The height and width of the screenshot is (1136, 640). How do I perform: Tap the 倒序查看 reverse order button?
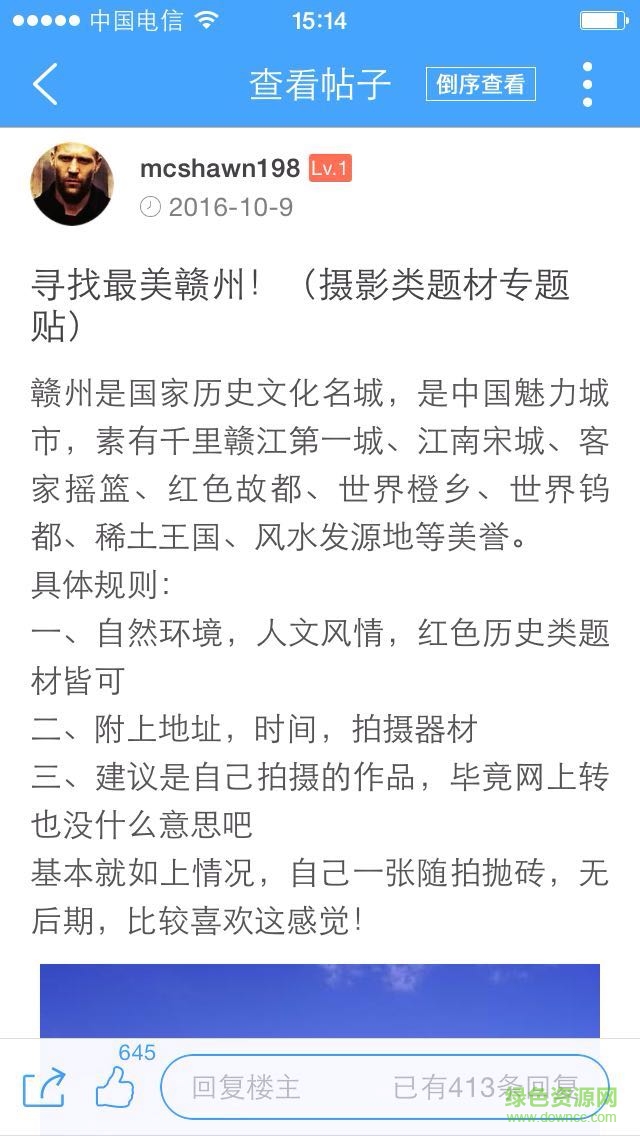point(481,85)
